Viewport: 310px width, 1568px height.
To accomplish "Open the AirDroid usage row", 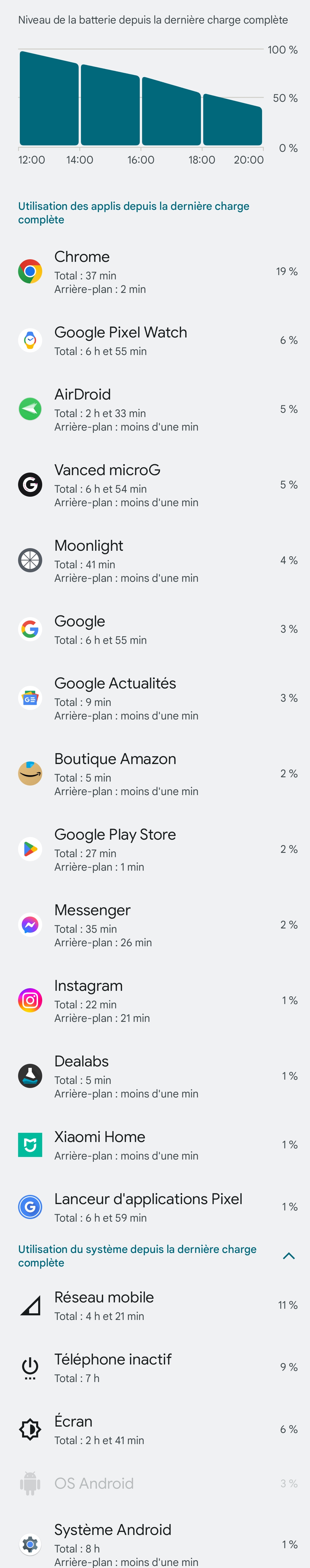I will click(x=155, y=409).
